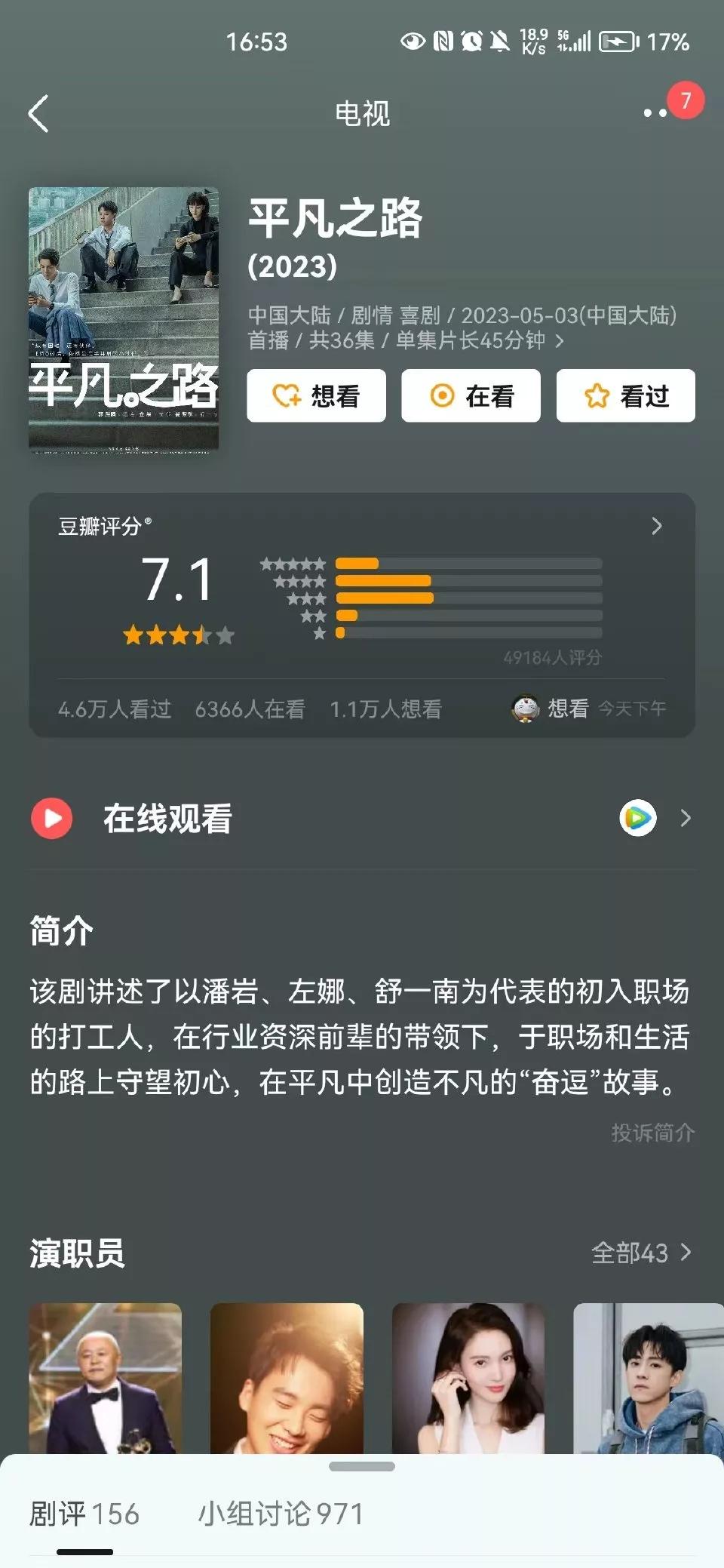The width and height of the screenshot is (724, 1568).
Task: Mark the show as 想看
Action: pos(316,395)
